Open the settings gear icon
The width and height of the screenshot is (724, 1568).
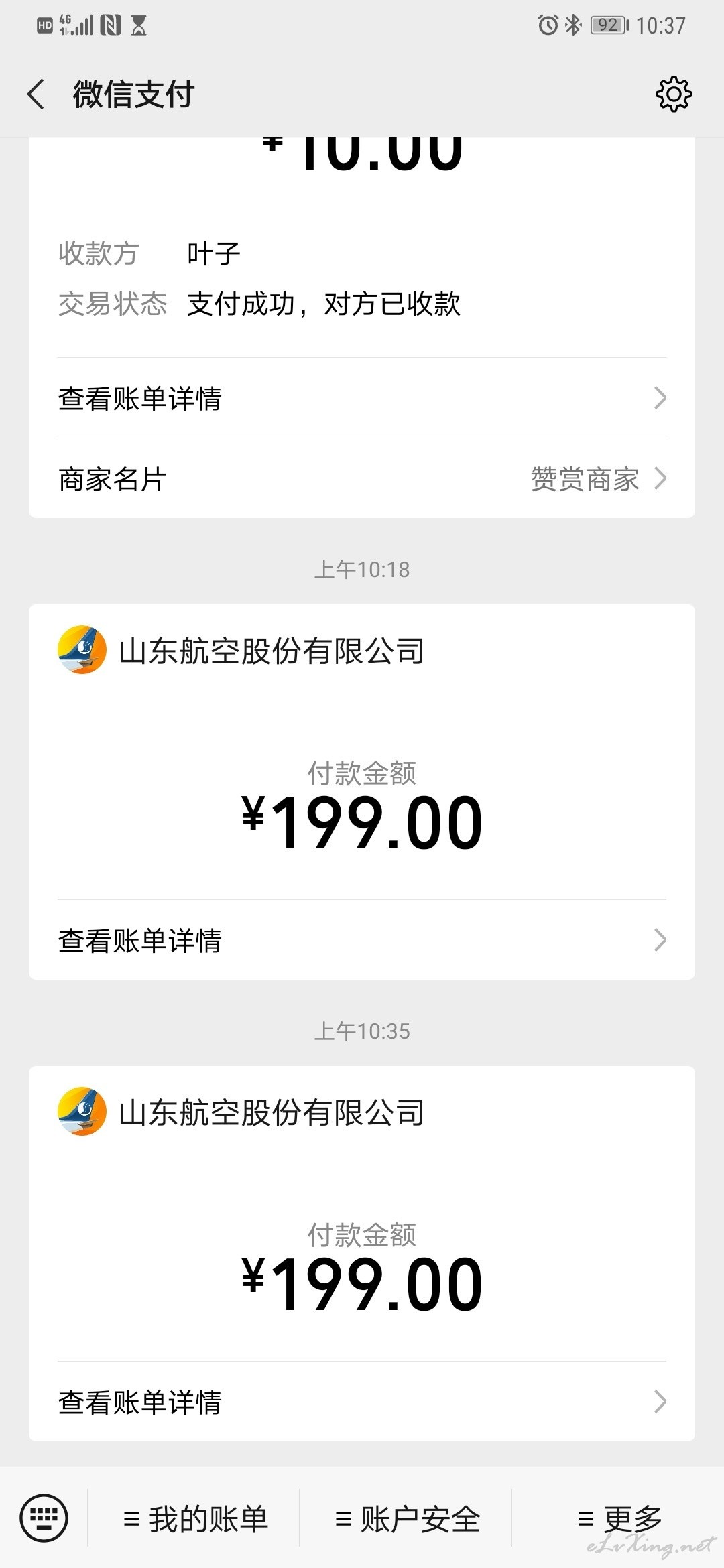pyautogui.click(x=673, y=94)
